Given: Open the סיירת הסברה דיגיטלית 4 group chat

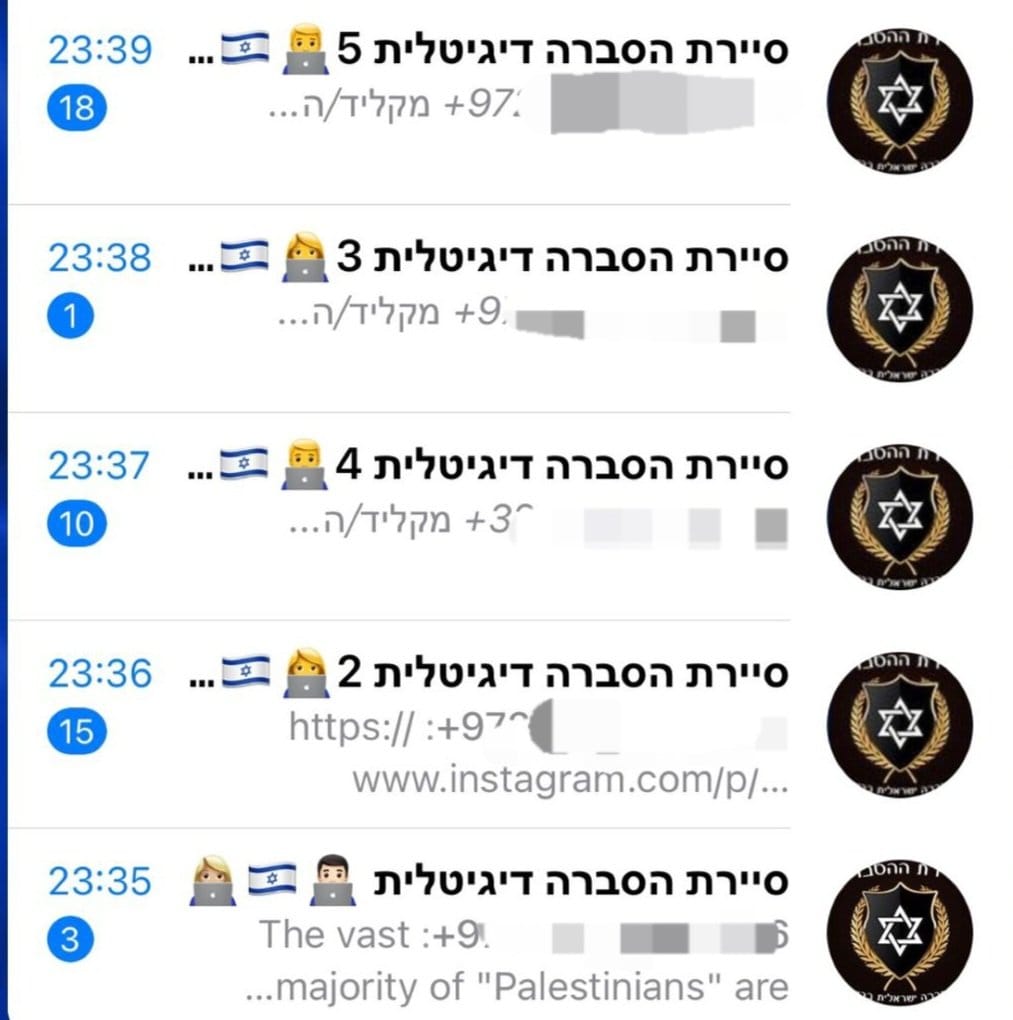Looking at the screenshot, I should coord(560,467).
